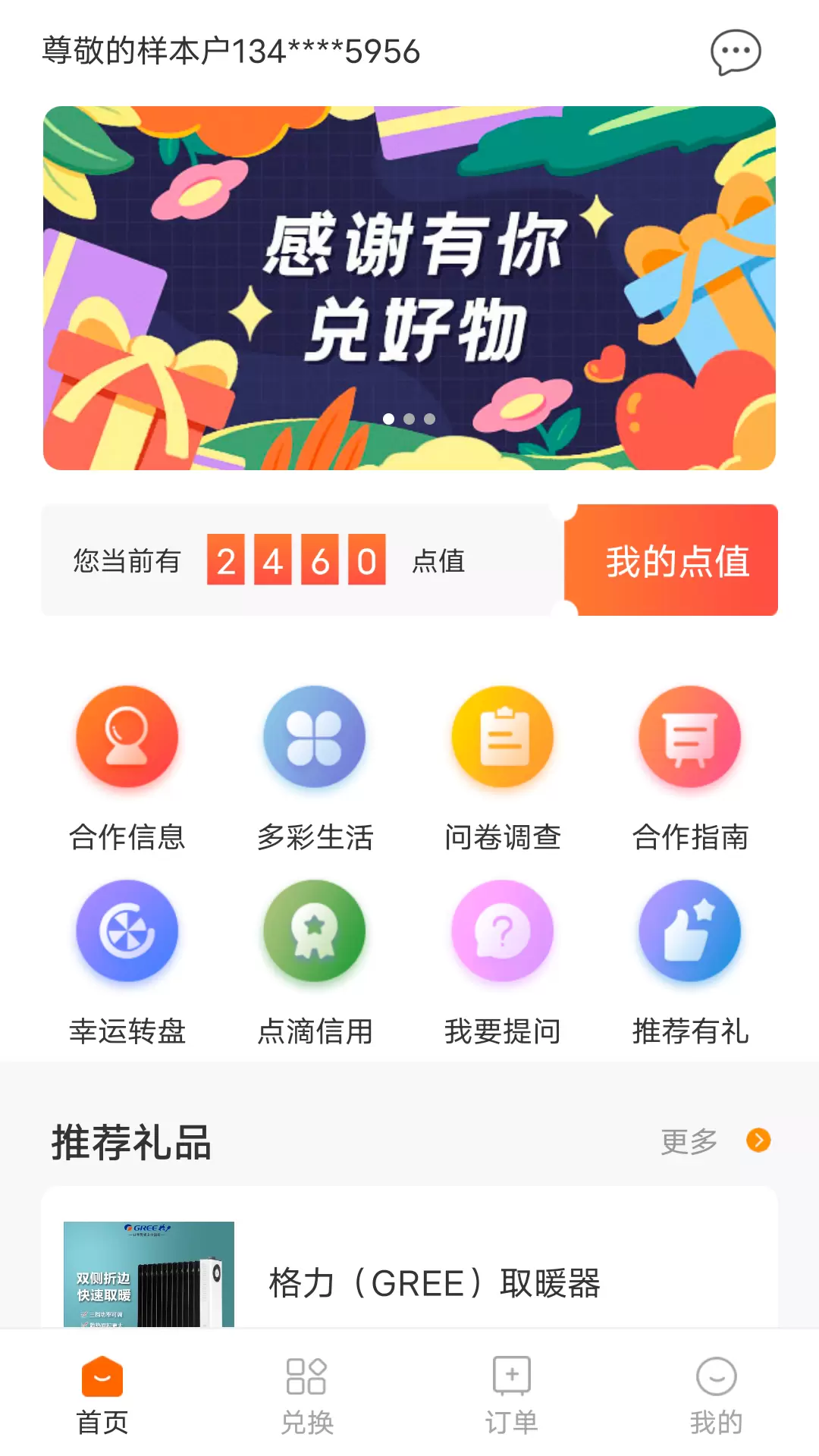Open 多彩生活
The image size is (819, 1456).
pyautogui.click(x=315, y=769)
